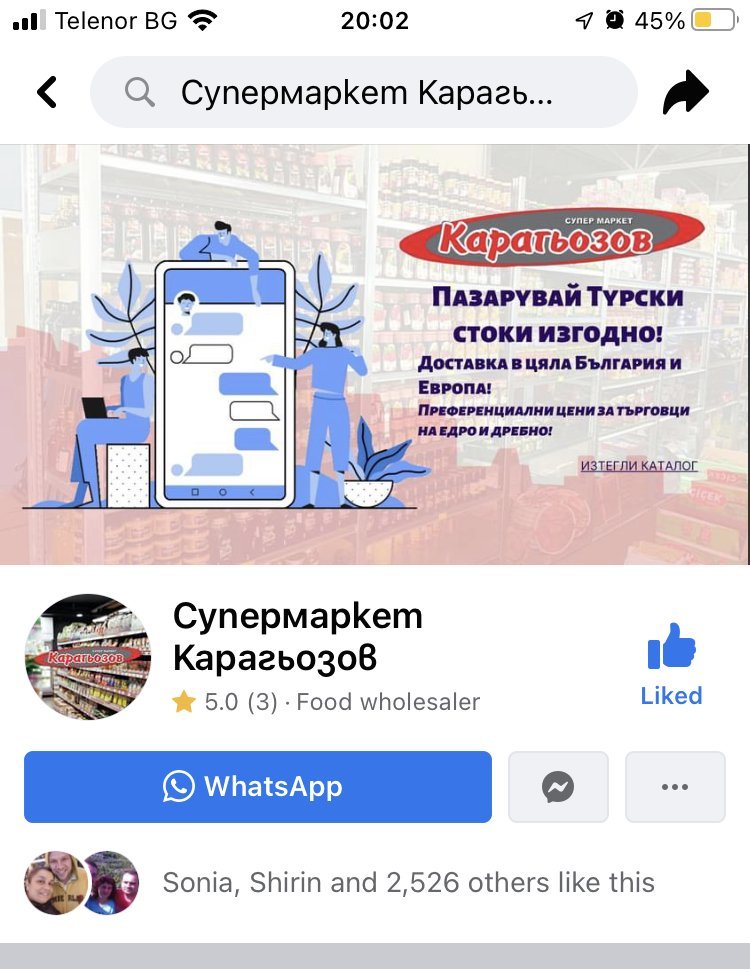Go back using the top-left arrow
Viewport: 750px width, 969px height.
point(47,92)
